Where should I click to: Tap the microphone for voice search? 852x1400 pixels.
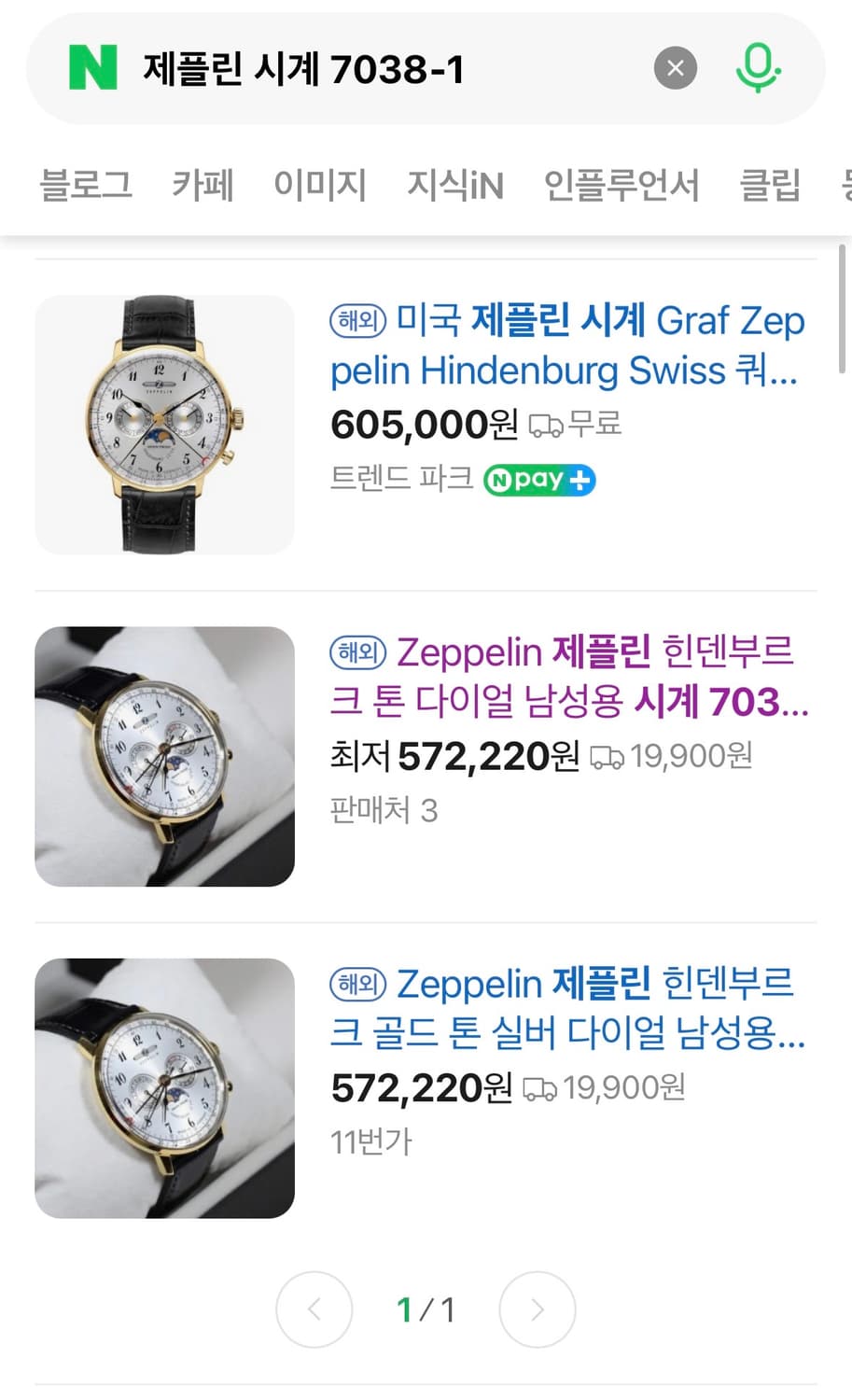click(x=759, y=67)
